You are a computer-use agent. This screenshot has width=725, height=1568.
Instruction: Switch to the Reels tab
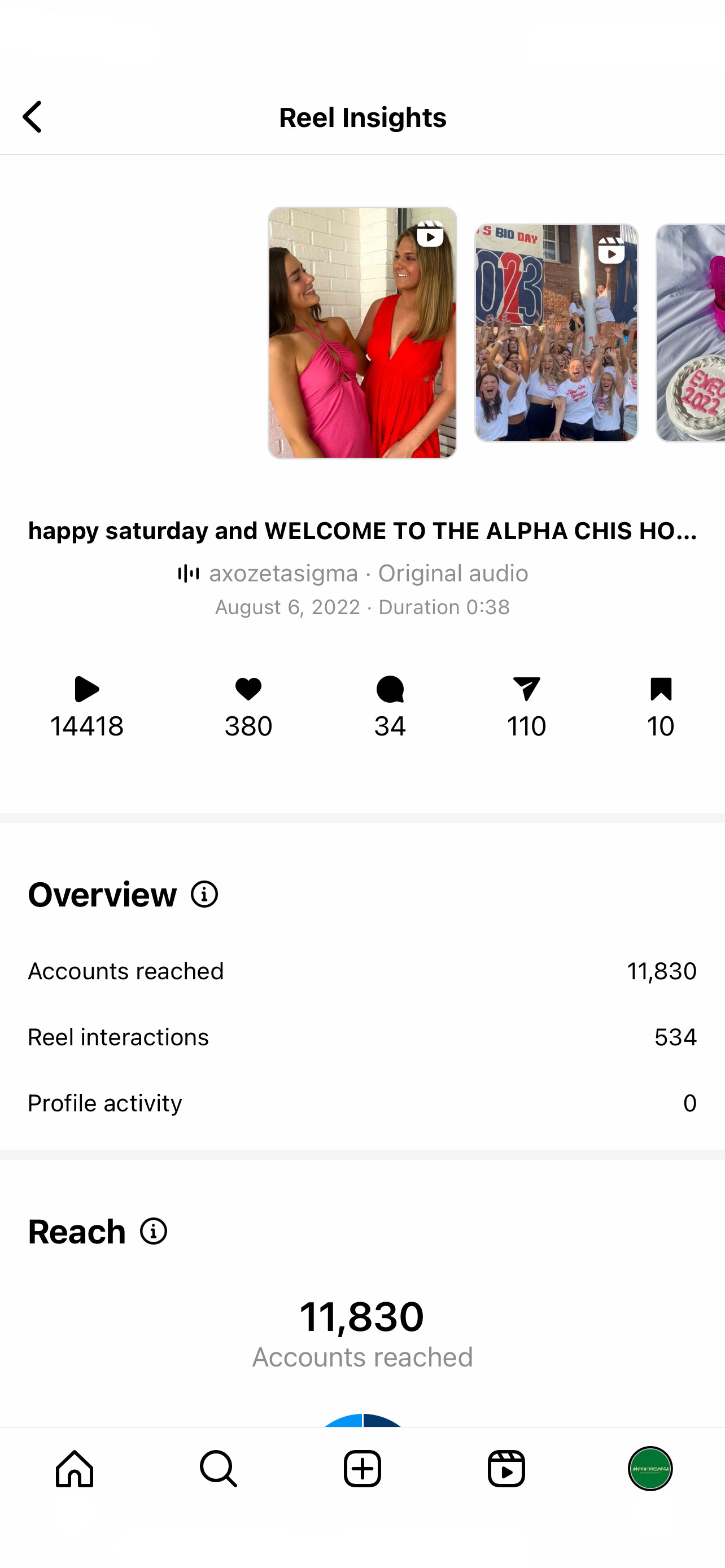(506, 1468)
